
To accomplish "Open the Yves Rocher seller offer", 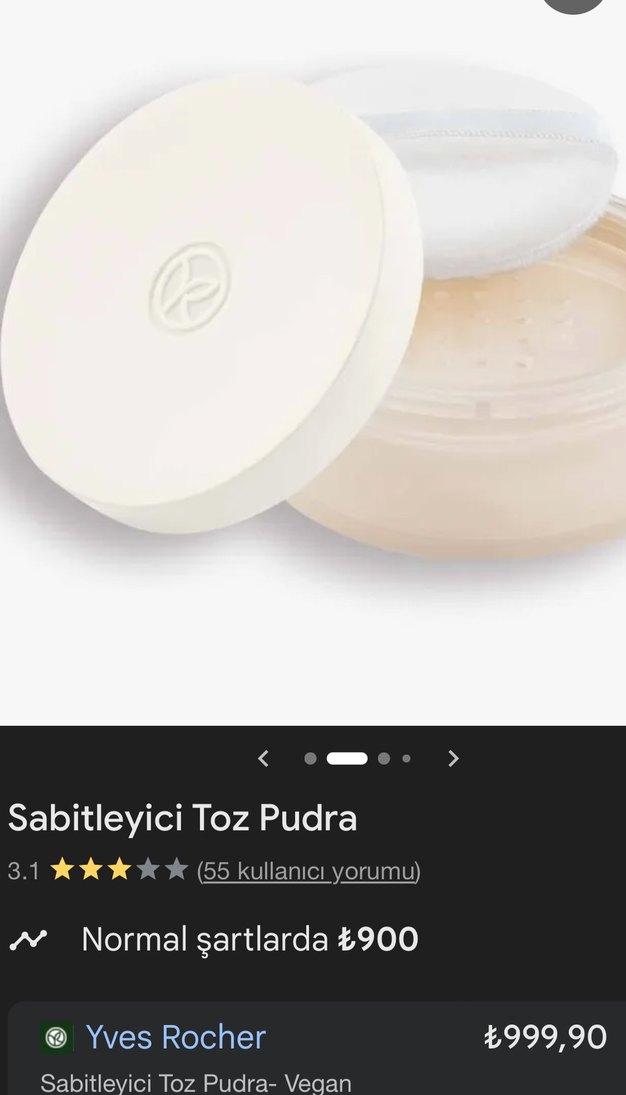I will tap(176, 1037).
